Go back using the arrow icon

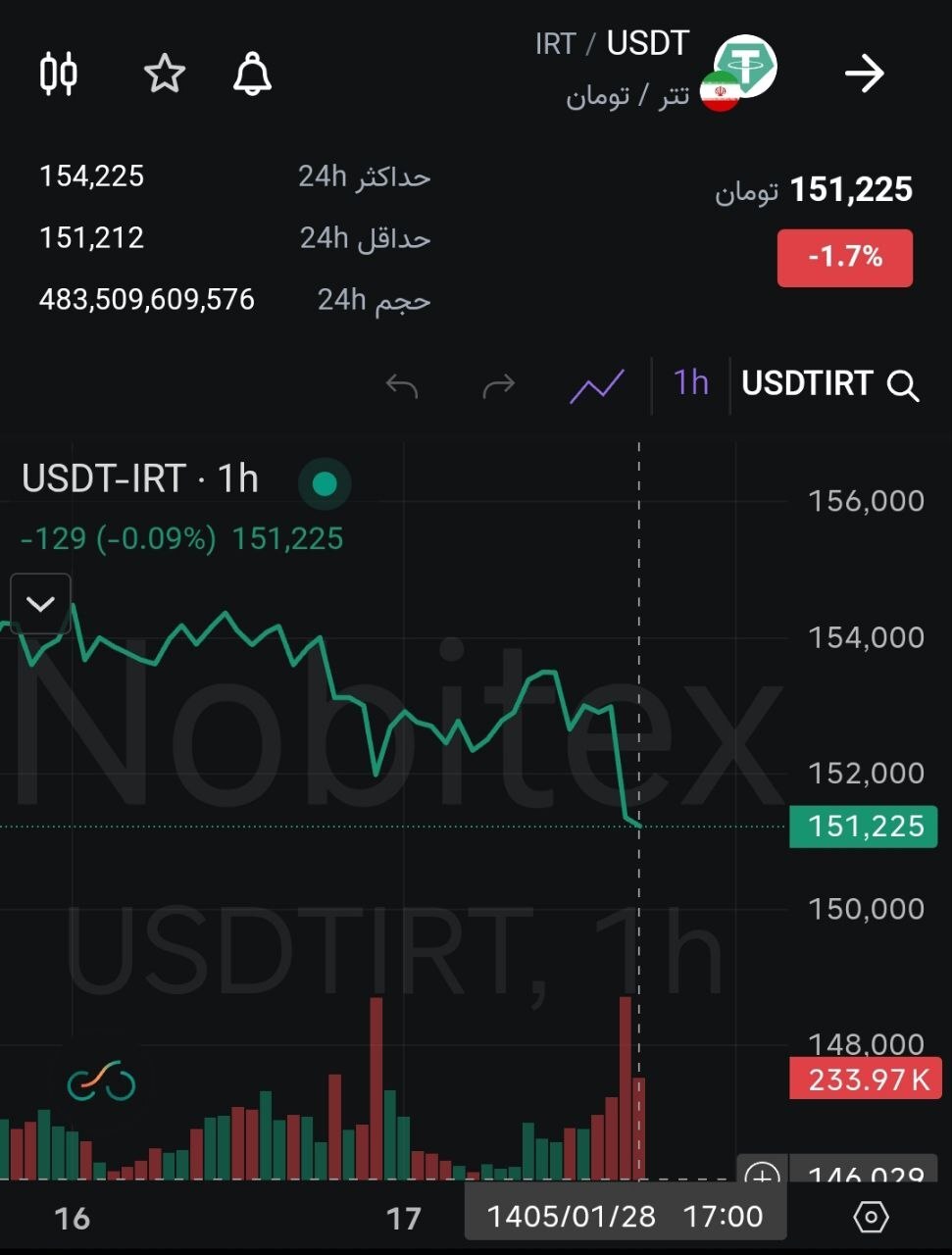[x=864, y=74]
